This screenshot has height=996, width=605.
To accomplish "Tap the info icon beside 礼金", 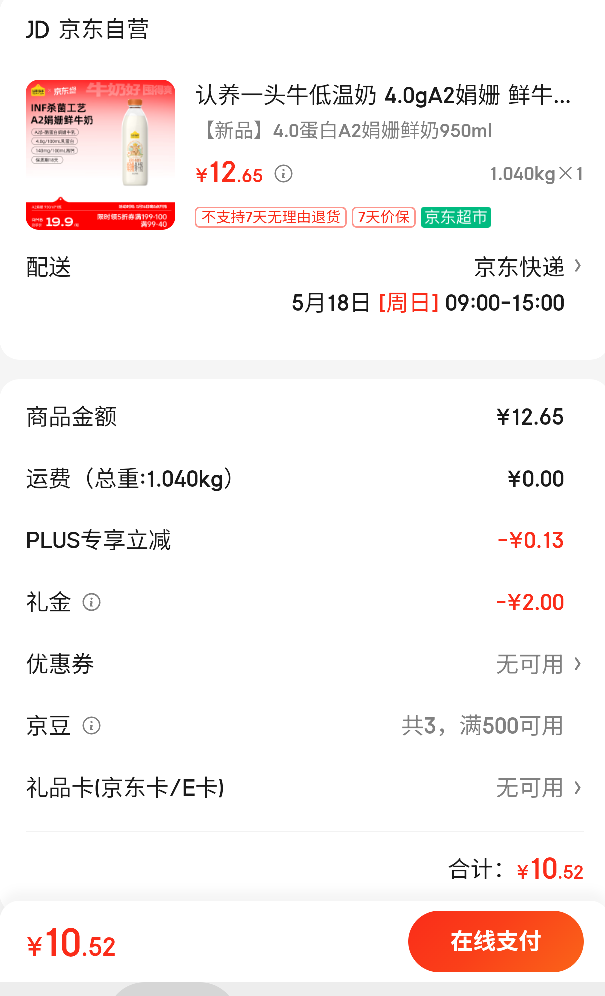I will pyautogui.click(x=92, y=602).
